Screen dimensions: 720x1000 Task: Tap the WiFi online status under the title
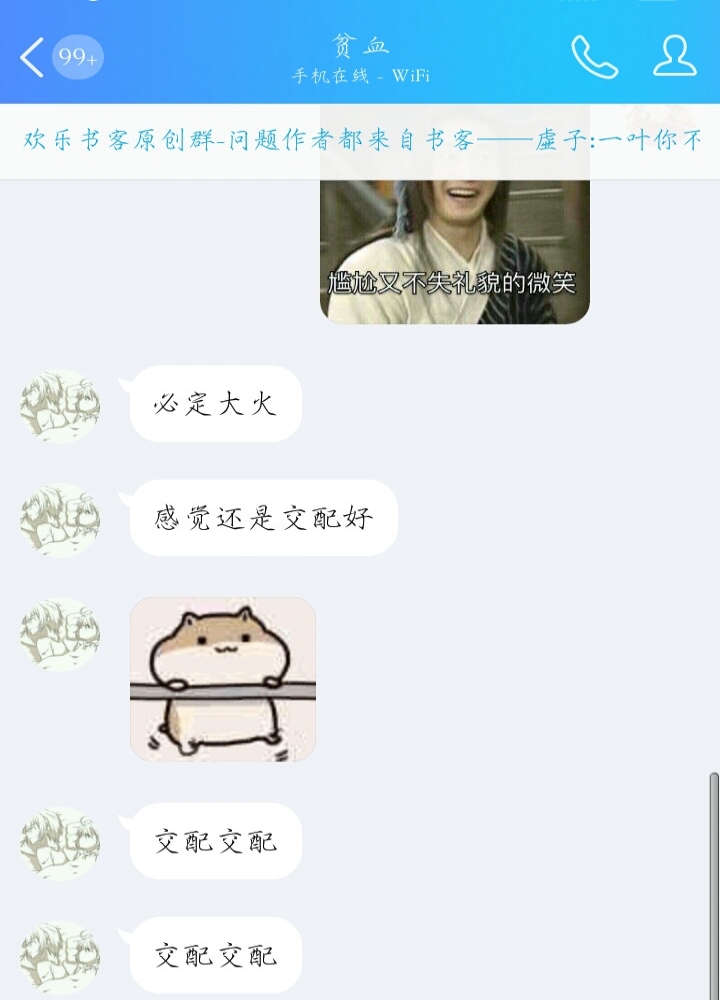360,73
